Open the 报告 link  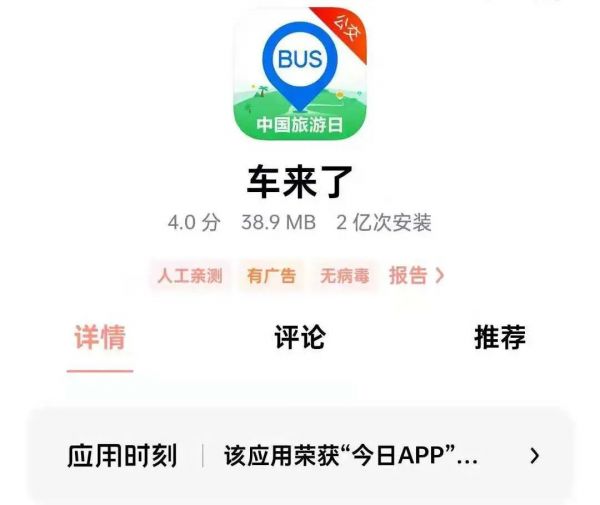click(x=416, y=276)
